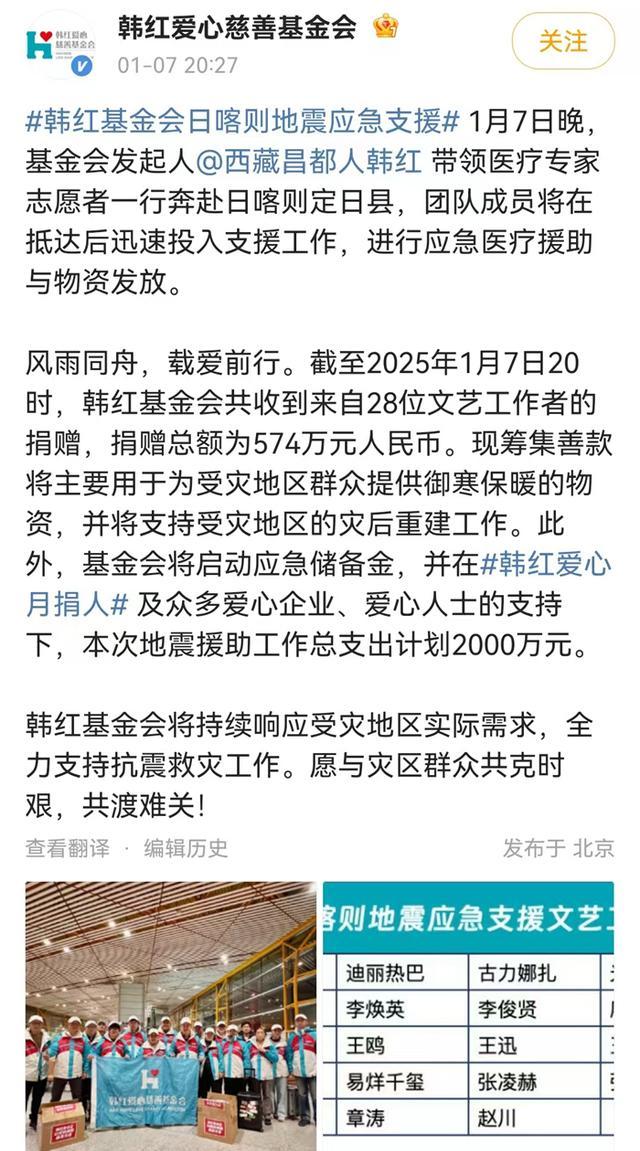Open 韩红爱心慈善基金会 profile avatar

pyautogui.click(x=60, y=43)
